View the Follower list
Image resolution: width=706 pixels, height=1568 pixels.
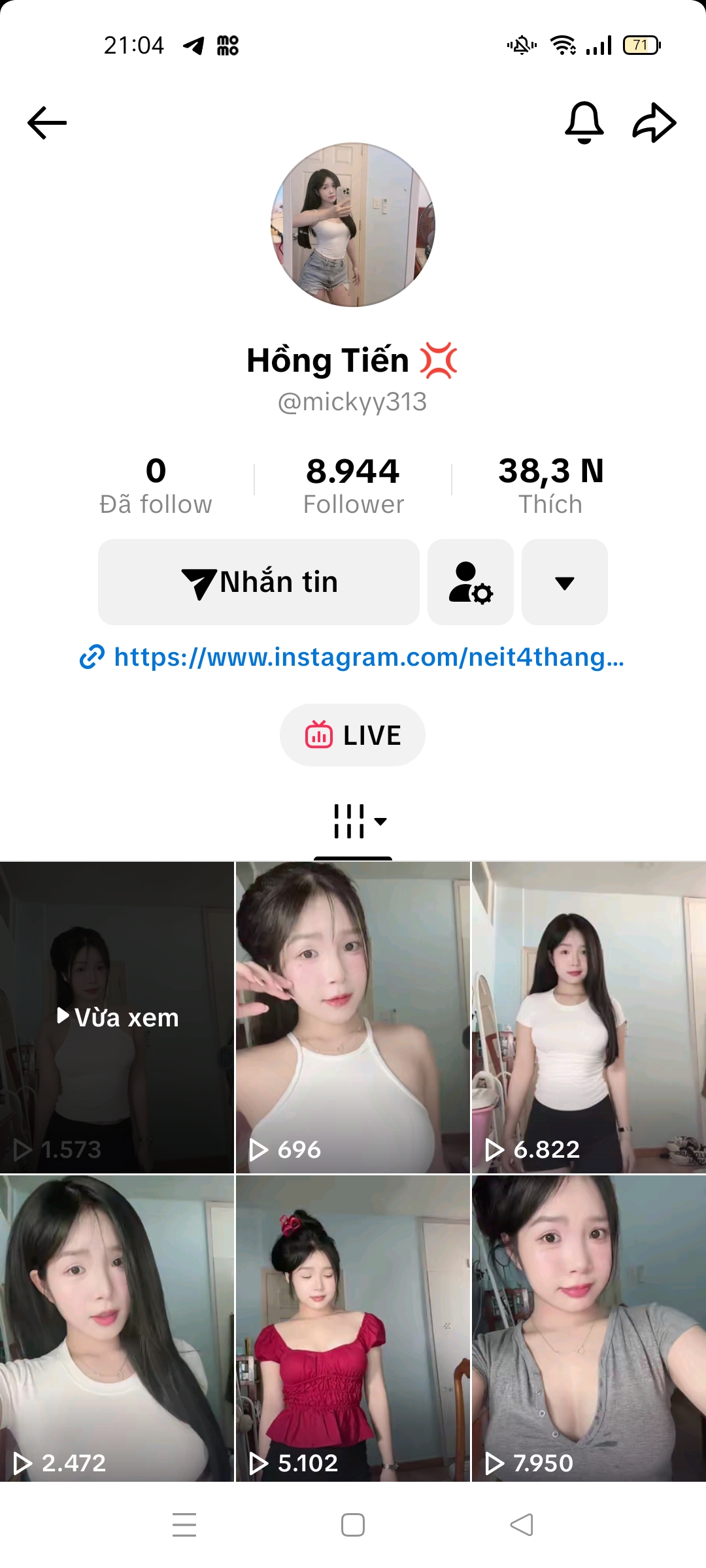pos(353,486)
